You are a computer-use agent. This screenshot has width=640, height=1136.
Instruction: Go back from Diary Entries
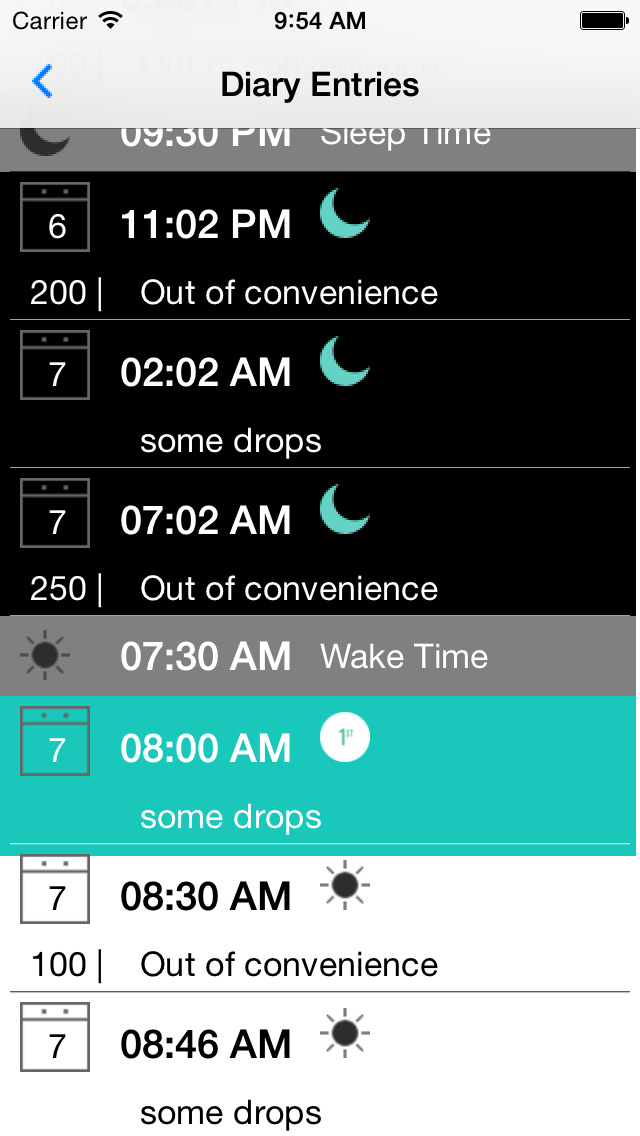pos(43,82)
